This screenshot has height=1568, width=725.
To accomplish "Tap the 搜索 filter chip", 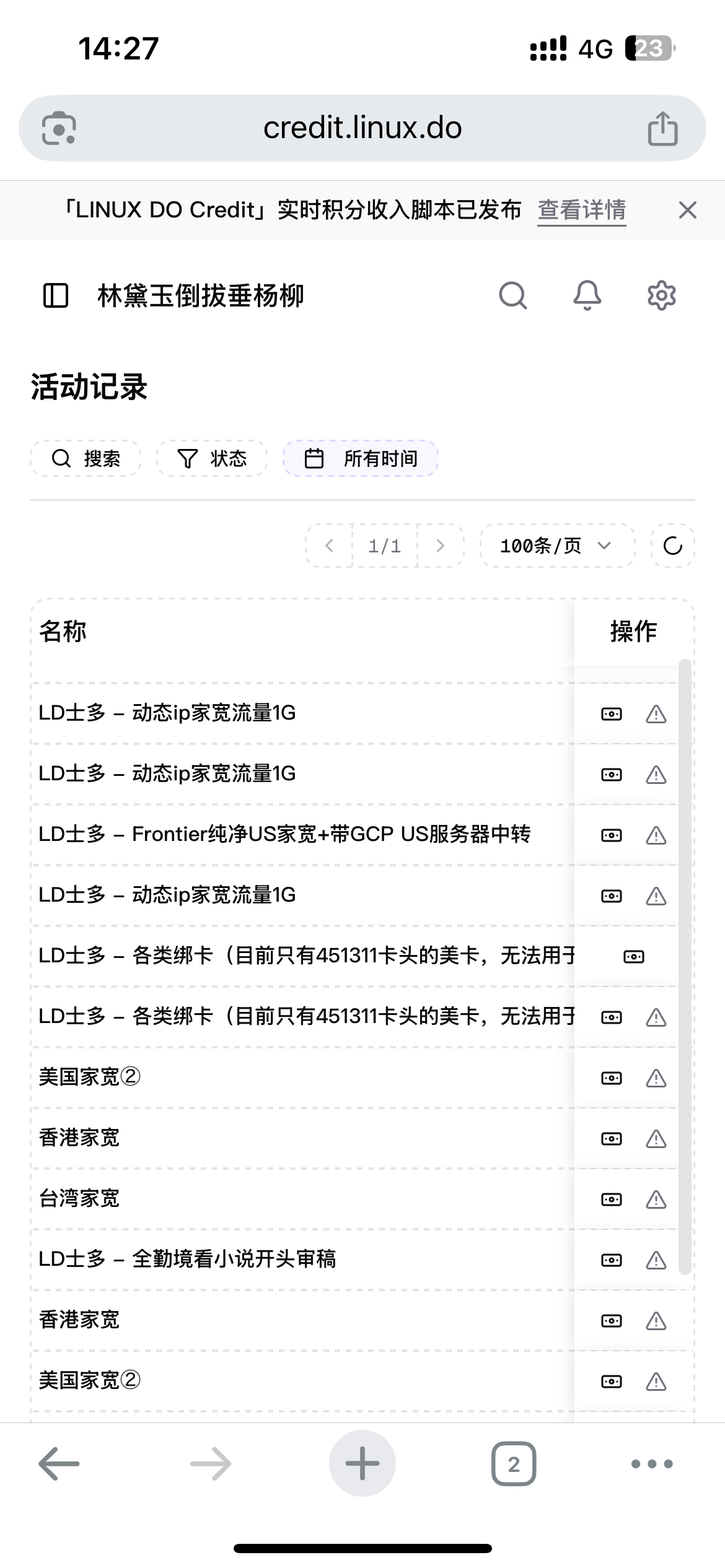I will point(86,458).
